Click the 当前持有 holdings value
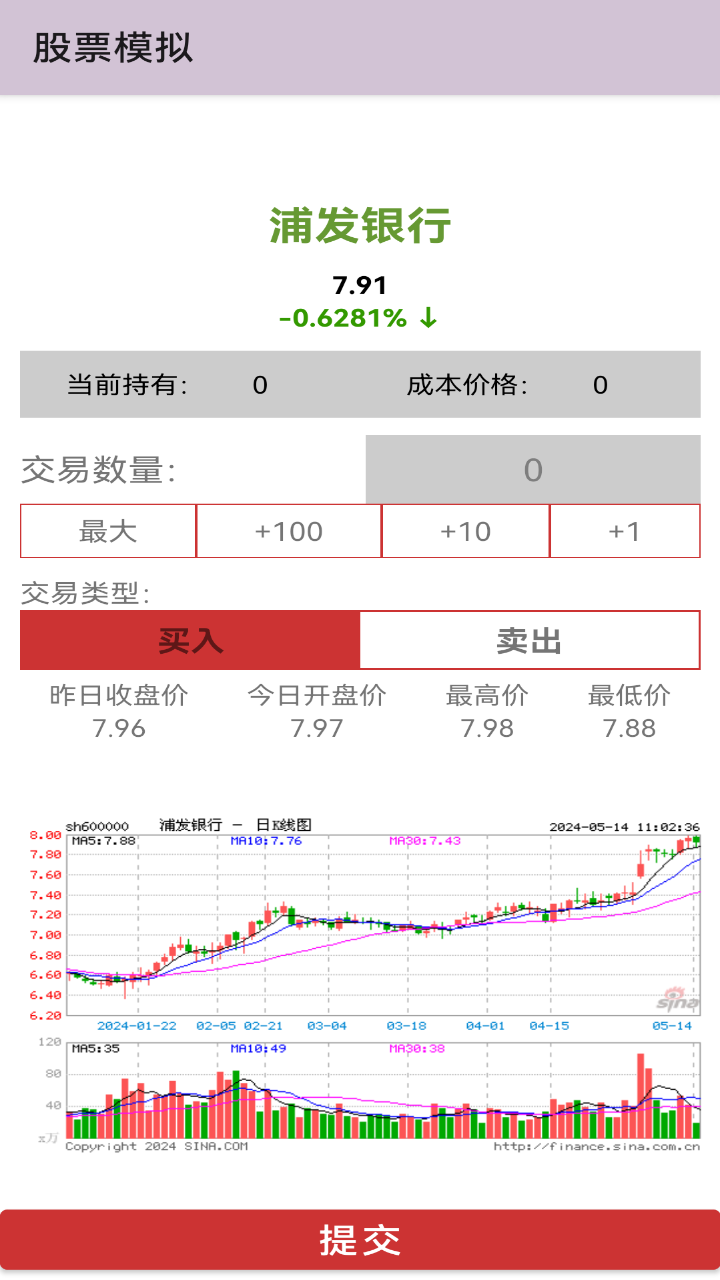 [x=260, y=384]
